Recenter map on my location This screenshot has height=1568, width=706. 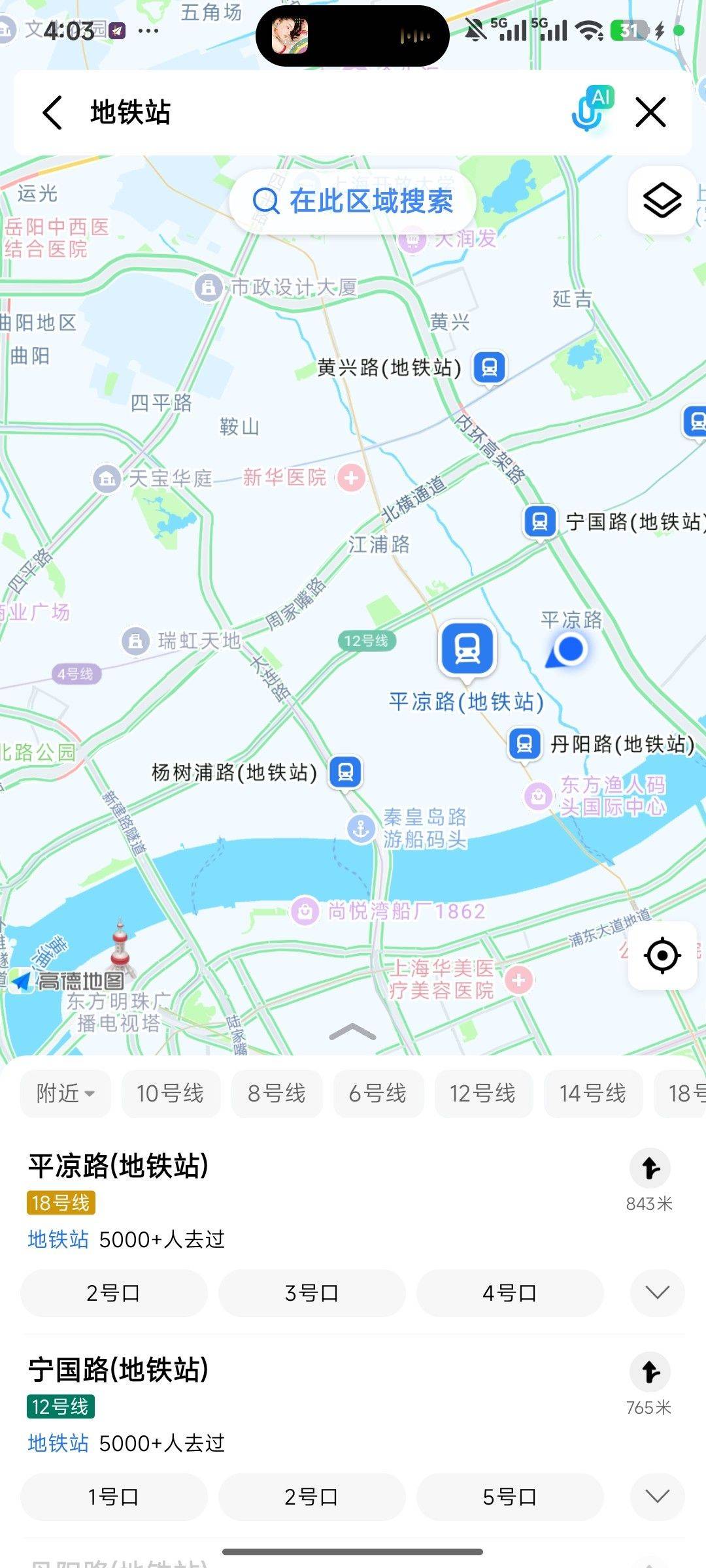(662, 956)
